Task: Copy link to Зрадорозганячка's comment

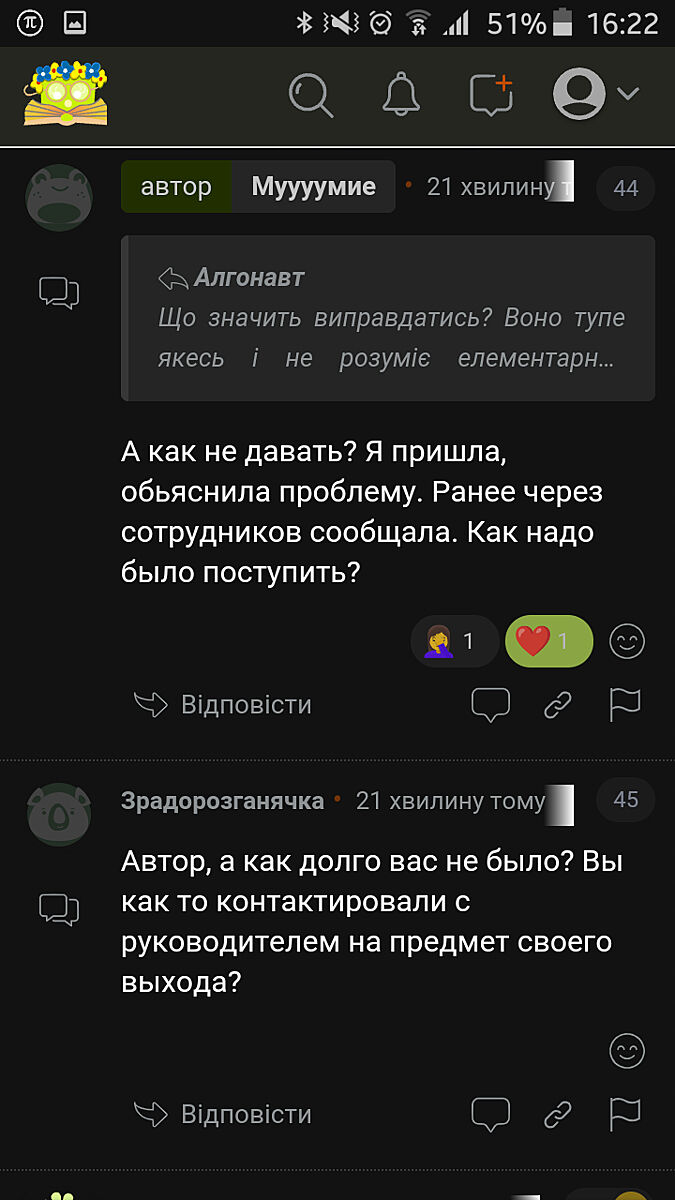Action: [x=557, y=1114]
